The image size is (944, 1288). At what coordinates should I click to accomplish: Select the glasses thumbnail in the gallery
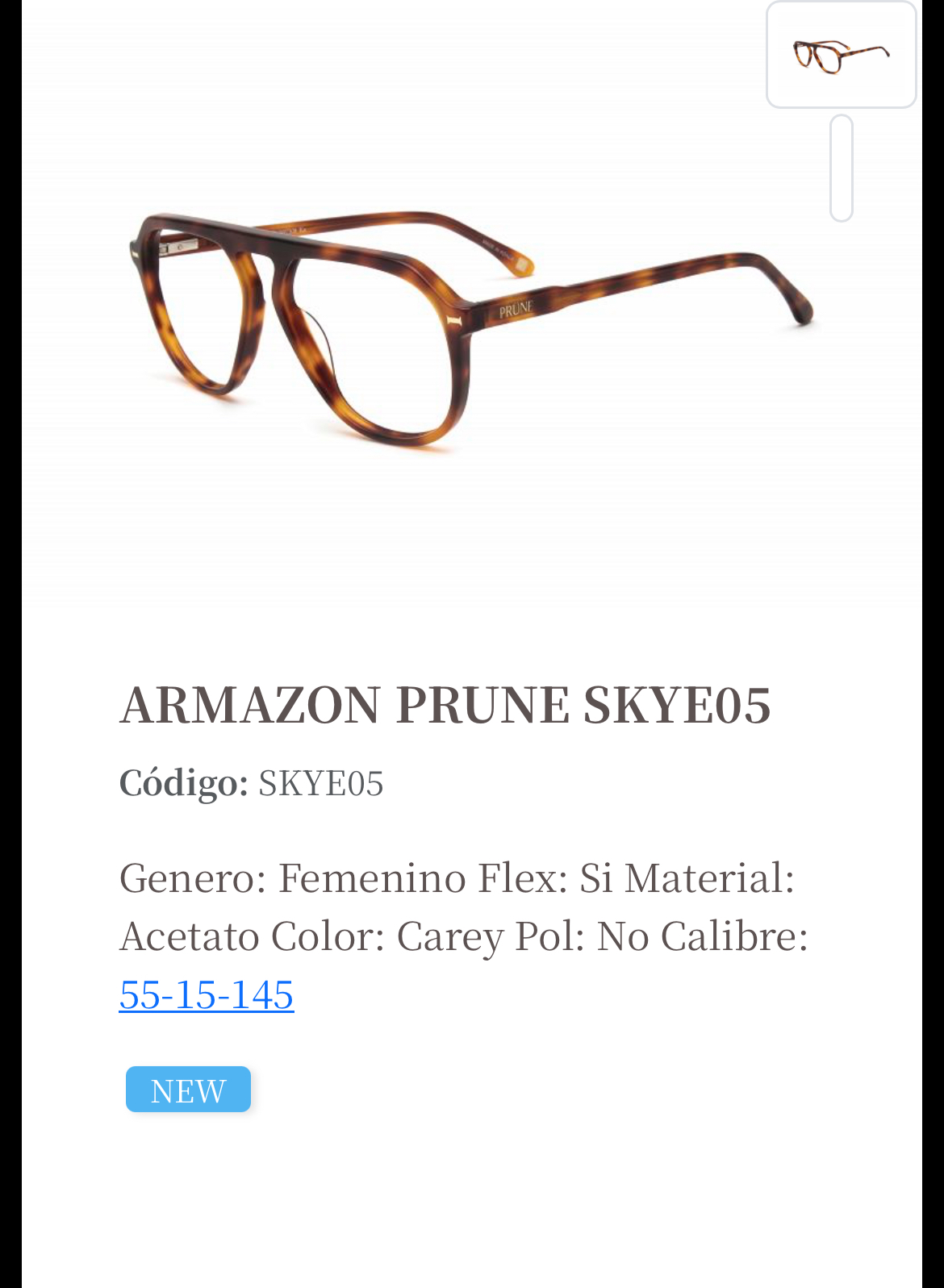[841, 55]
